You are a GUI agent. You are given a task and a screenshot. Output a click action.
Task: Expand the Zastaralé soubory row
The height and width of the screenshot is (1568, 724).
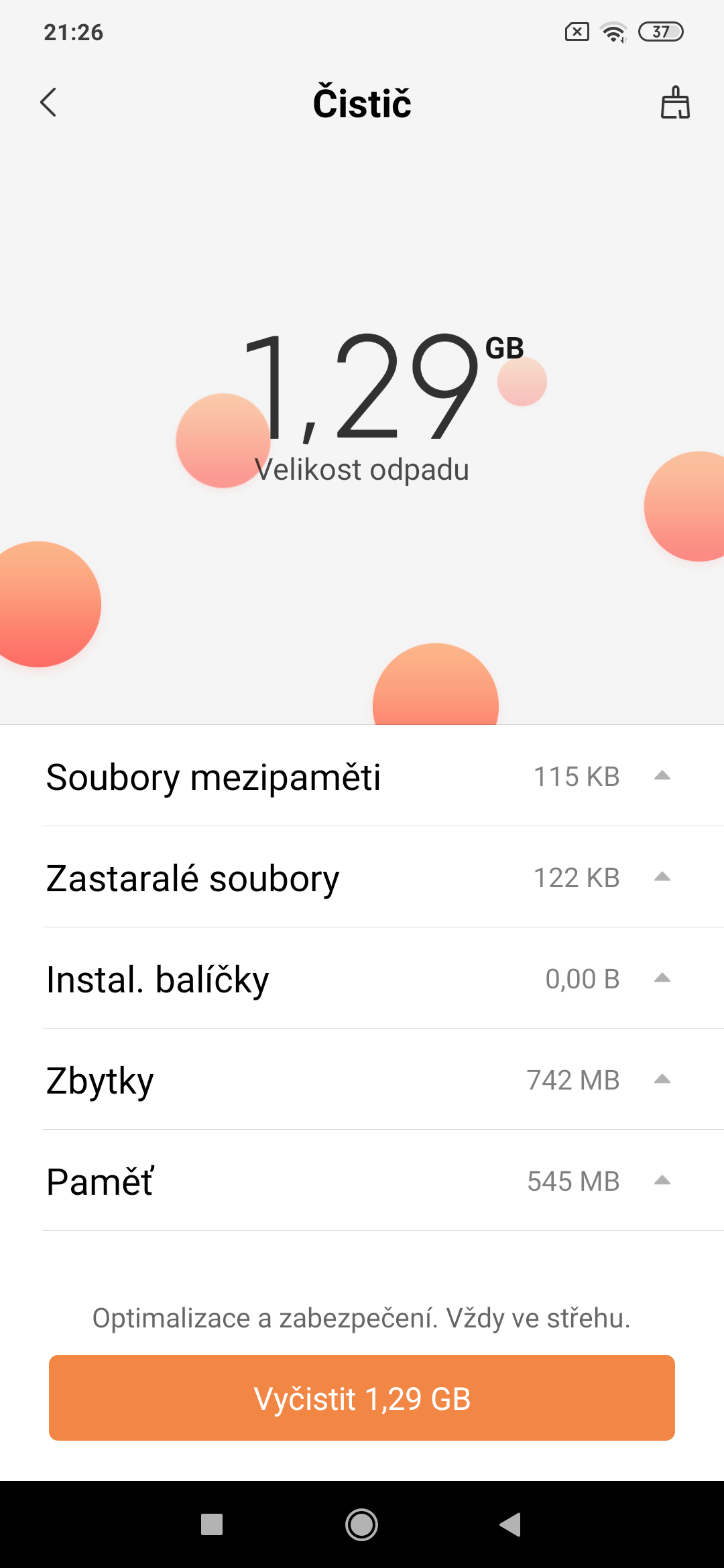click(x=662, y=877)
